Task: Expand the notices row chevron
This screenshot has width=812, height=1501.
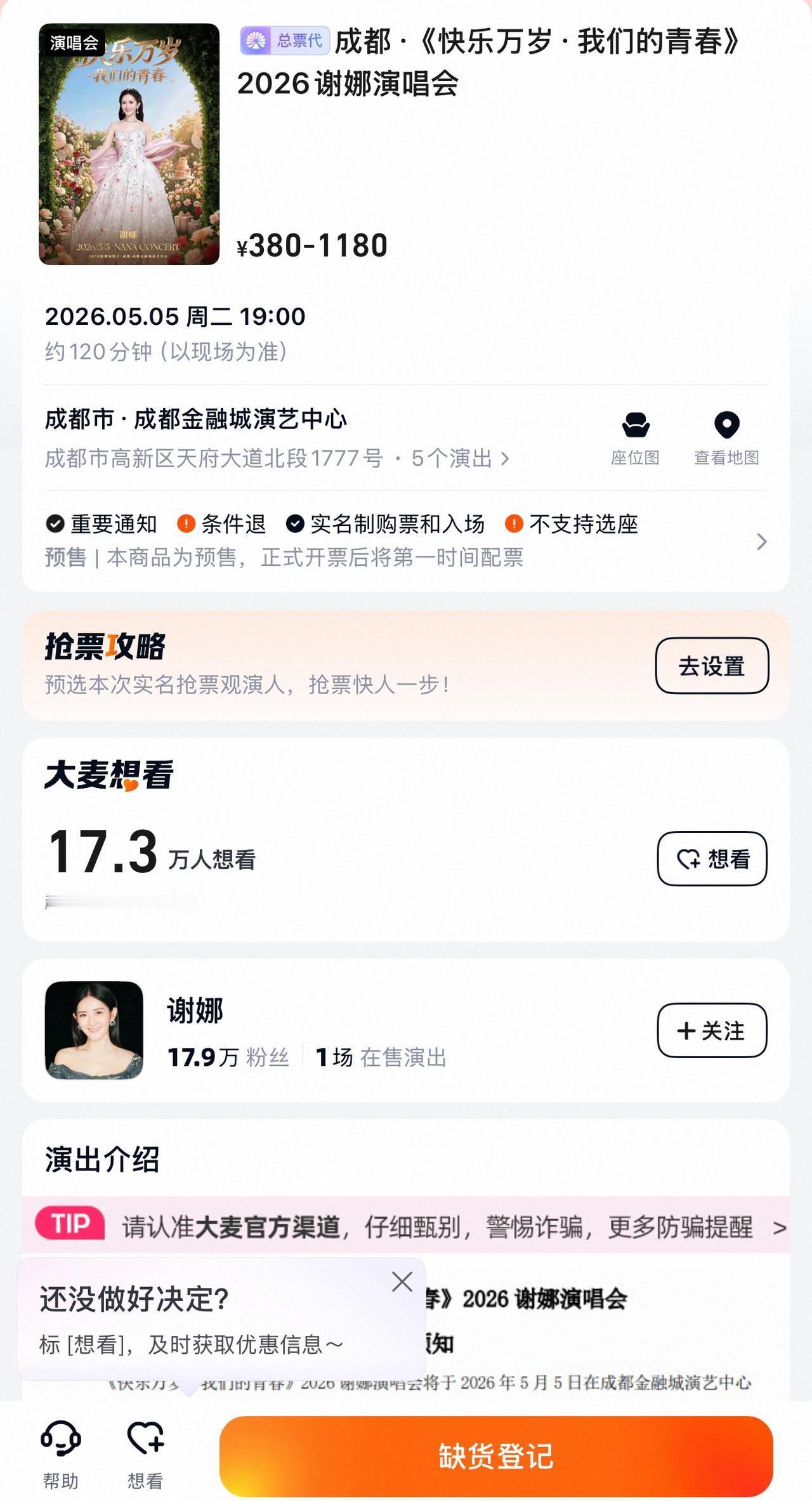Action: coord(761,541)
